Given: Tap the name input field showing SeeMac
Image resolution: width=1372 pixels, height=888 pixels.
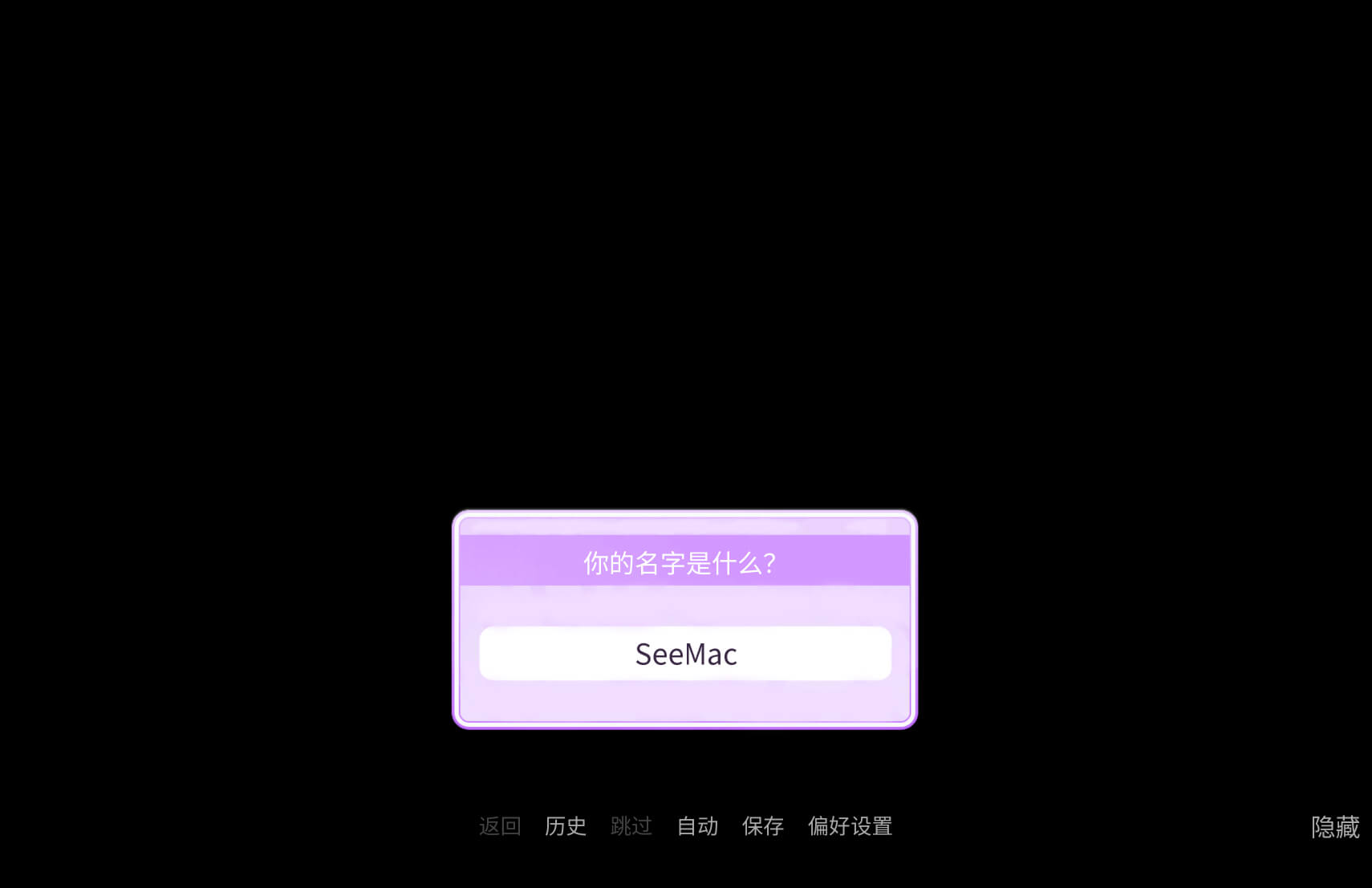Looking at the screenshot, I should [x=685, y=654].
